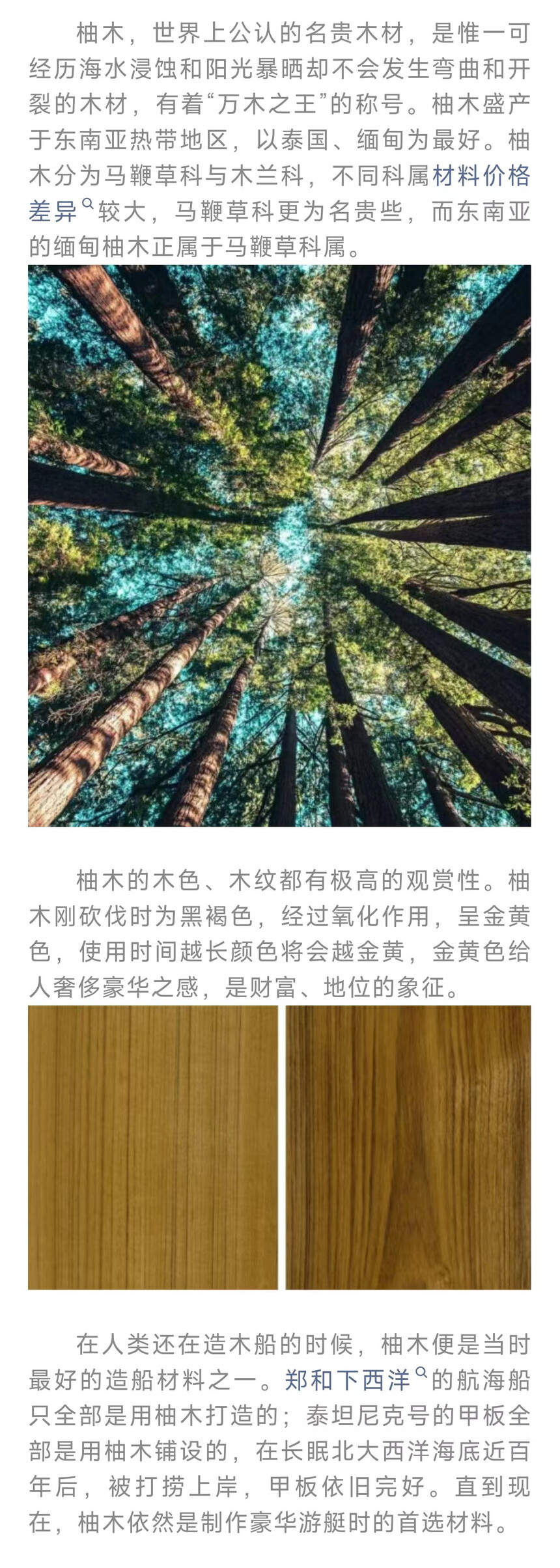
Task: View the forest canopy photo full screen
Action: (x=279, y=545)
